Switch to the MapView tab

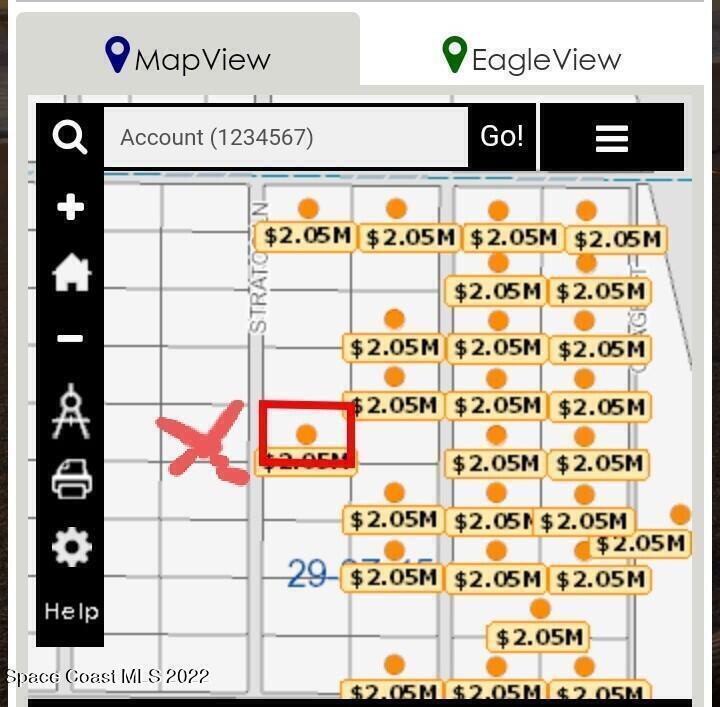[188, 57]
